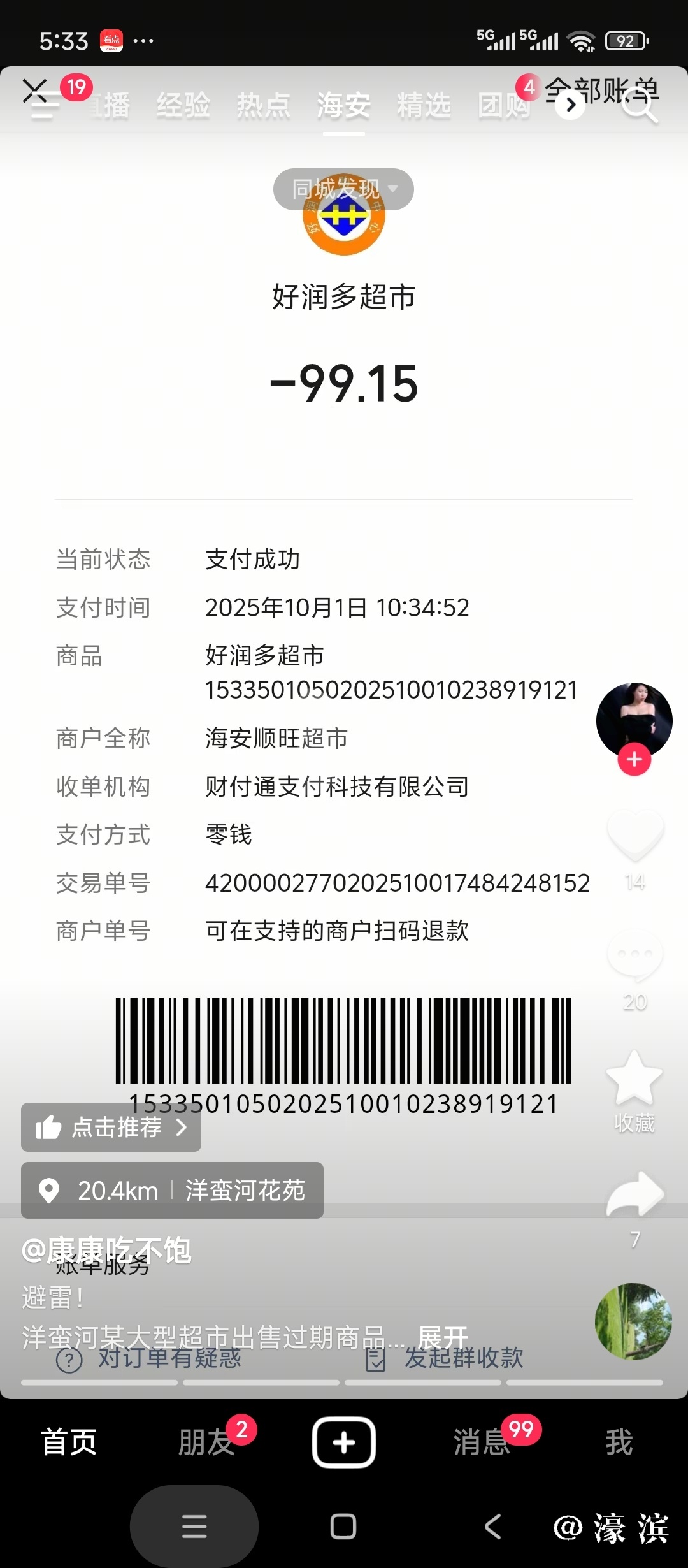This screenshot has width=688, height=1568.
Task: Switch to the 我 profile tab
Action: coord(619,1442)
